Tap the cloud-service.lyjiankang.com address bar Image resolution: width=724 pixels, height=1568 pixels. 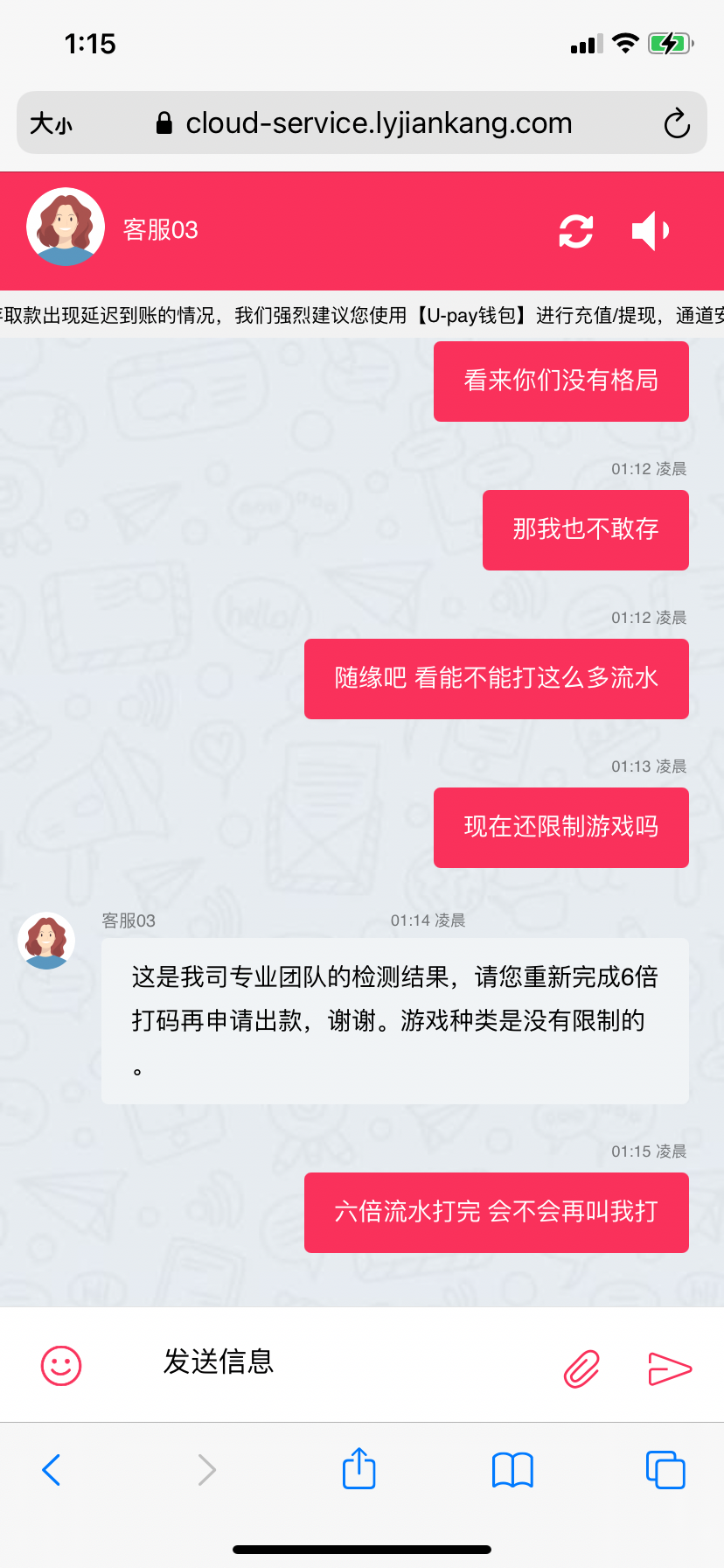(x=378, y=123)
